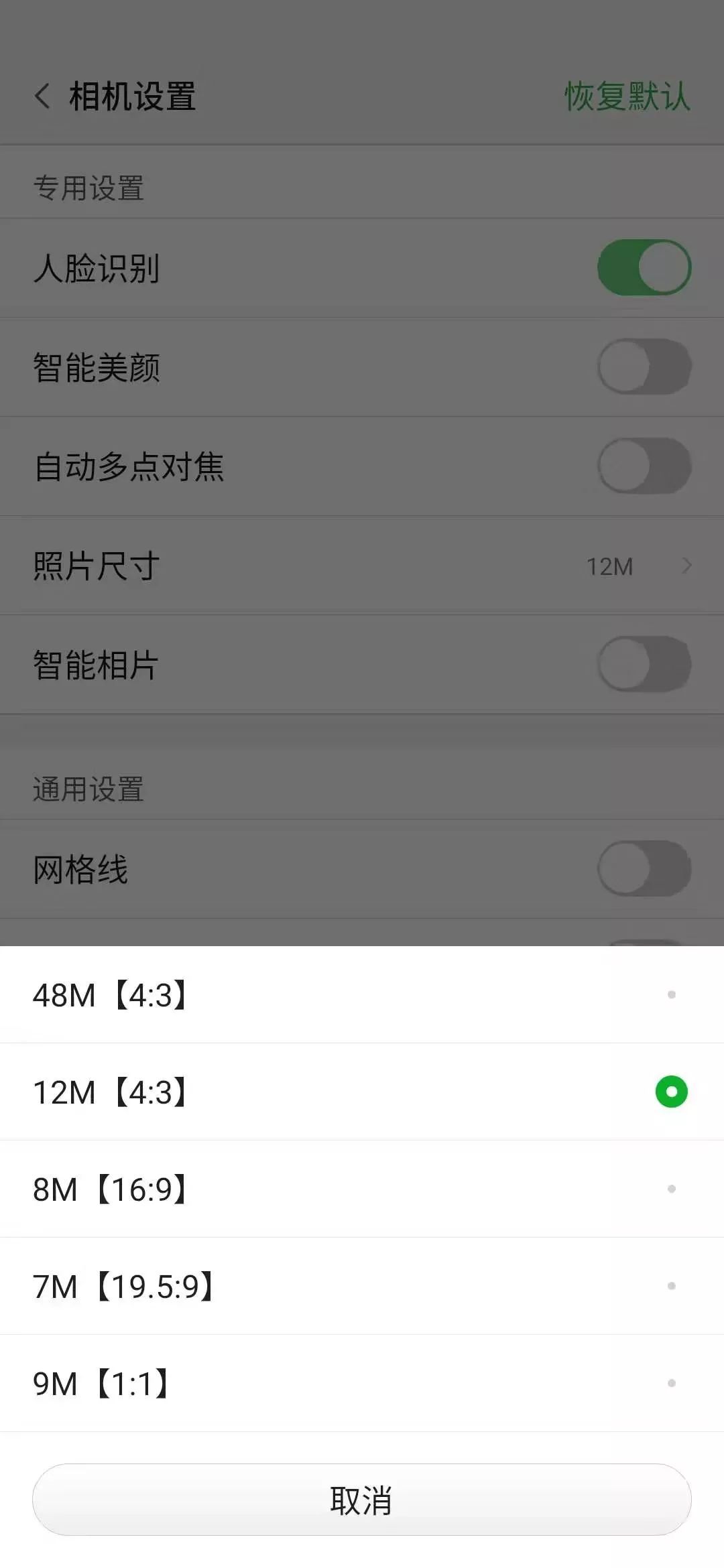Screen dimensions: 724x1568
Task: Click the 通用设置 section header
Action: click(88, 791)
